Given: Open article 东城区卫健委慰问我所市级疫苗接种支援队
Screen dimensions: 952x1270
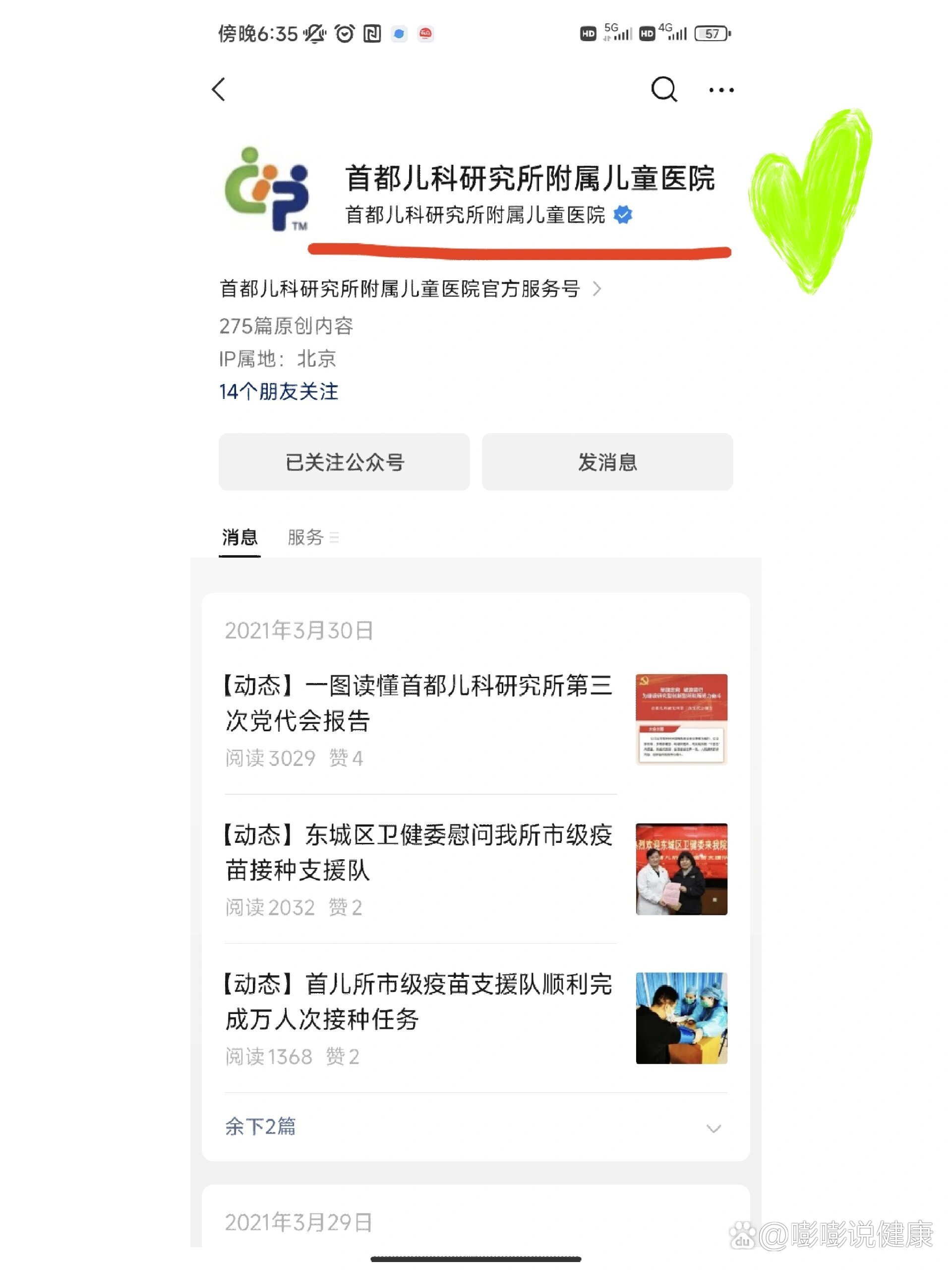Looking at the screenshot, I should 419,853.
